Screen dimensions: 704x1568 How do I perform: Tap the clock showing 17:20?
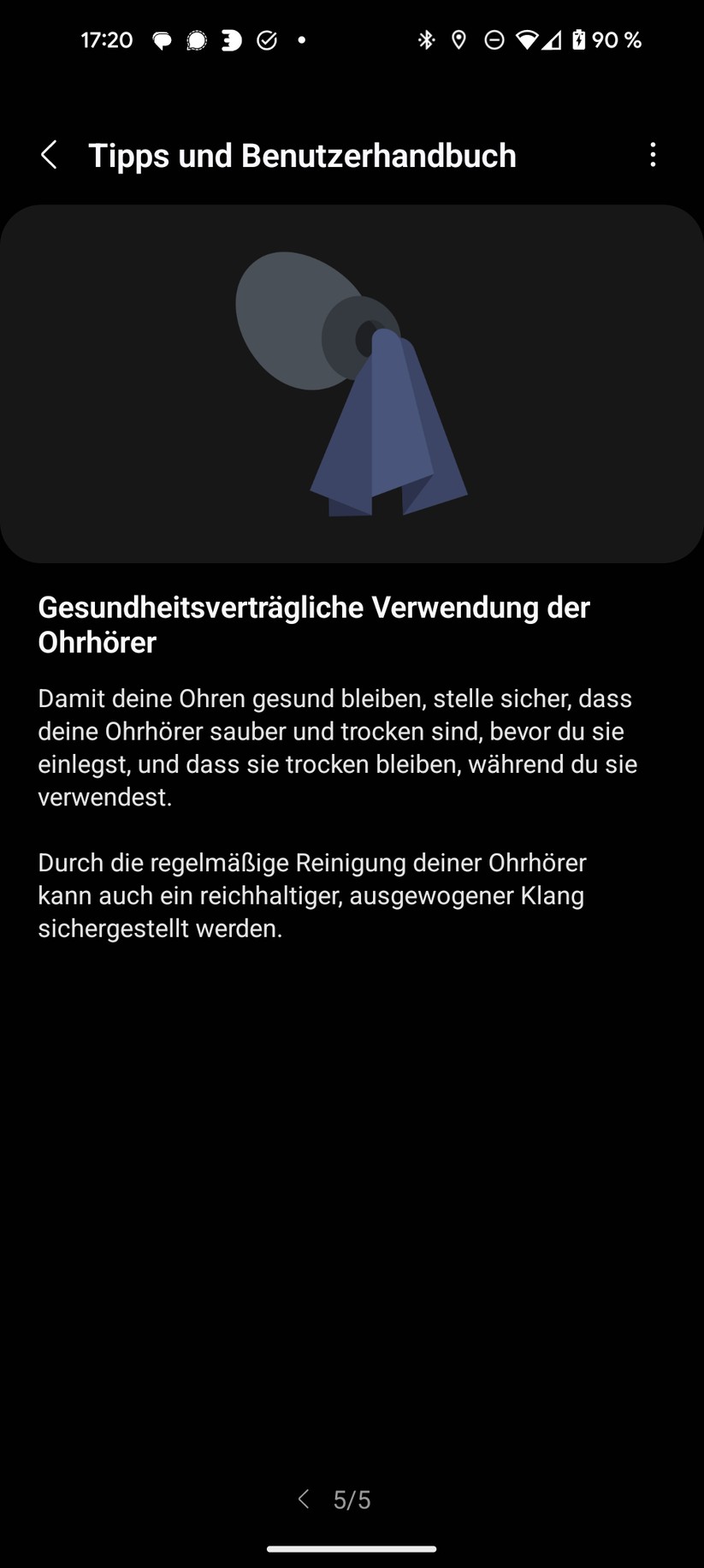pyautogui.click(x=107, y=39)
